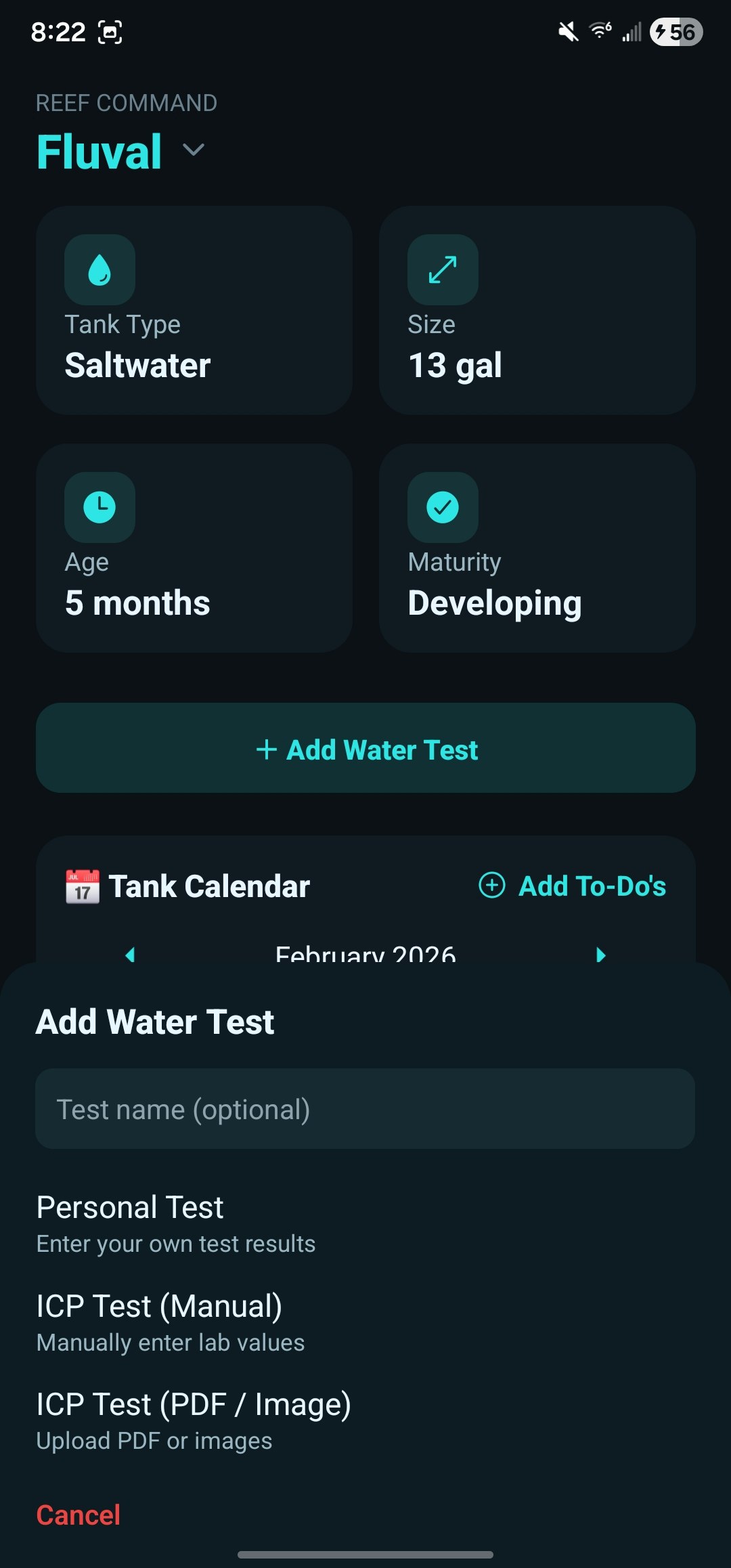Click the Size expand-arrows icon

coord(442,269)
